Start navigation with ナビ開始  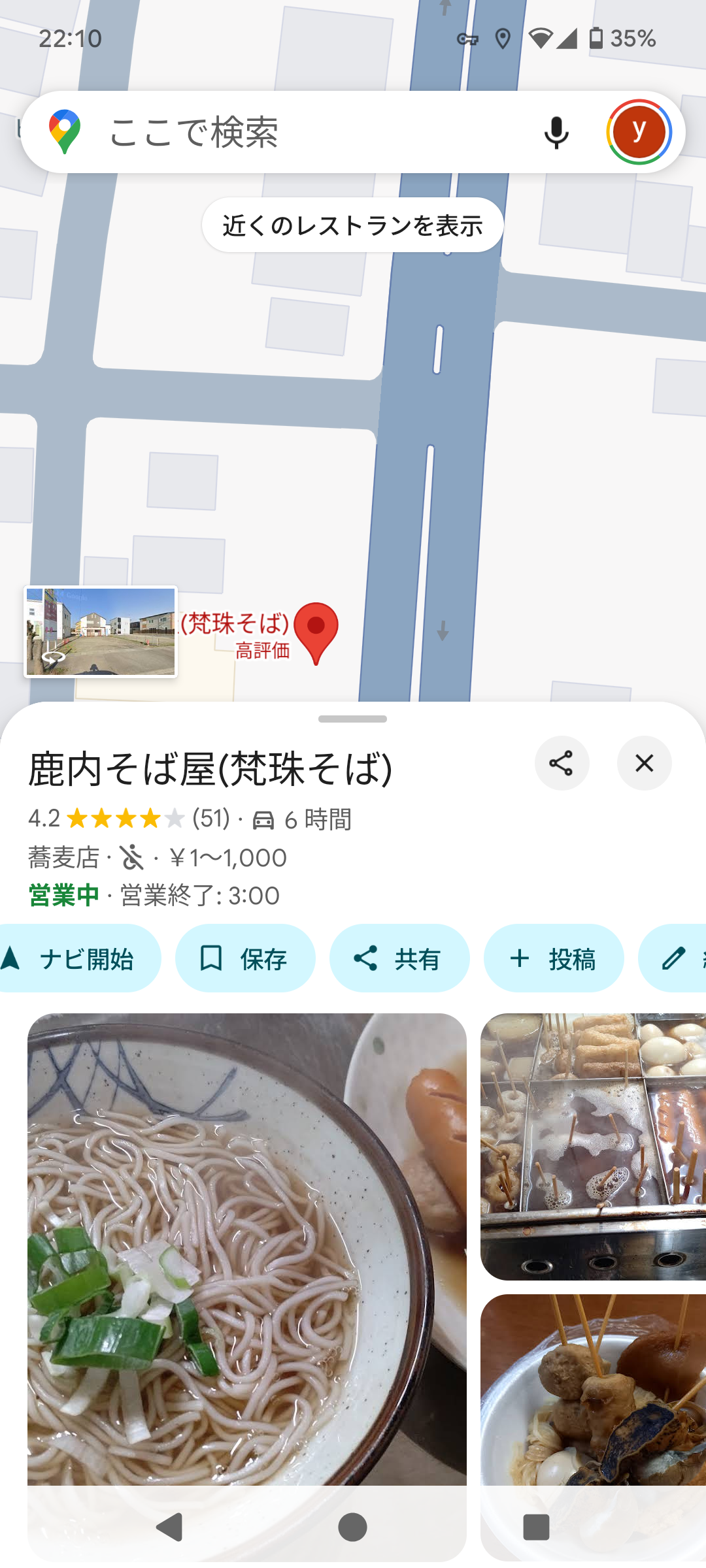coord(76,958)
